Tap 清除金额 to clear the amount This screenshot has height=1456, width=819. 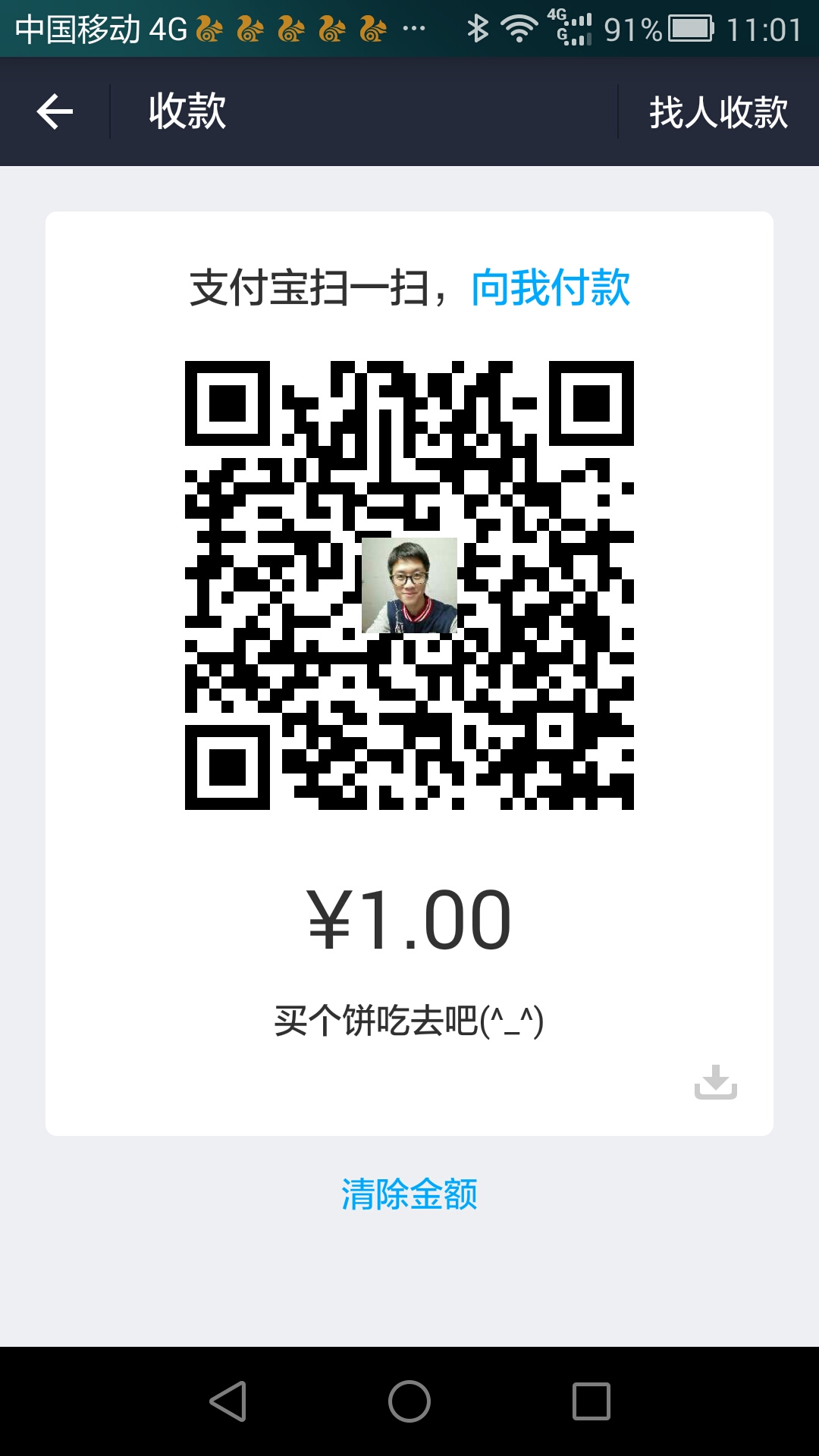coord(409,1194)
